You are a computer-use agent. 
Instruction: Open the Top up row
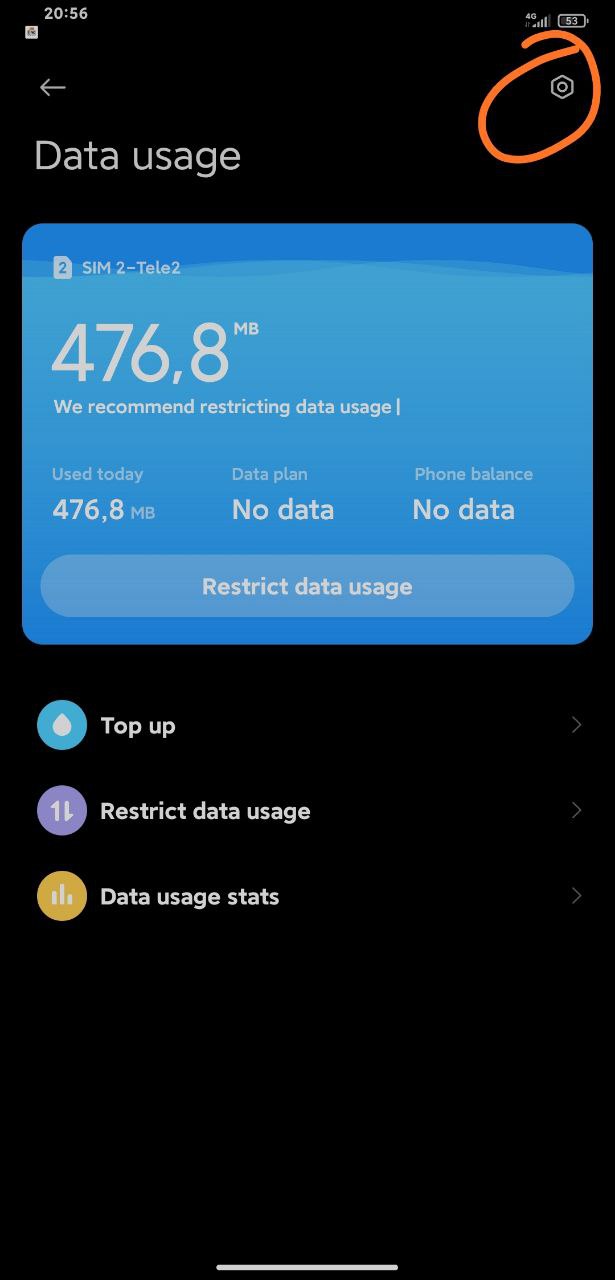[307, 726]
